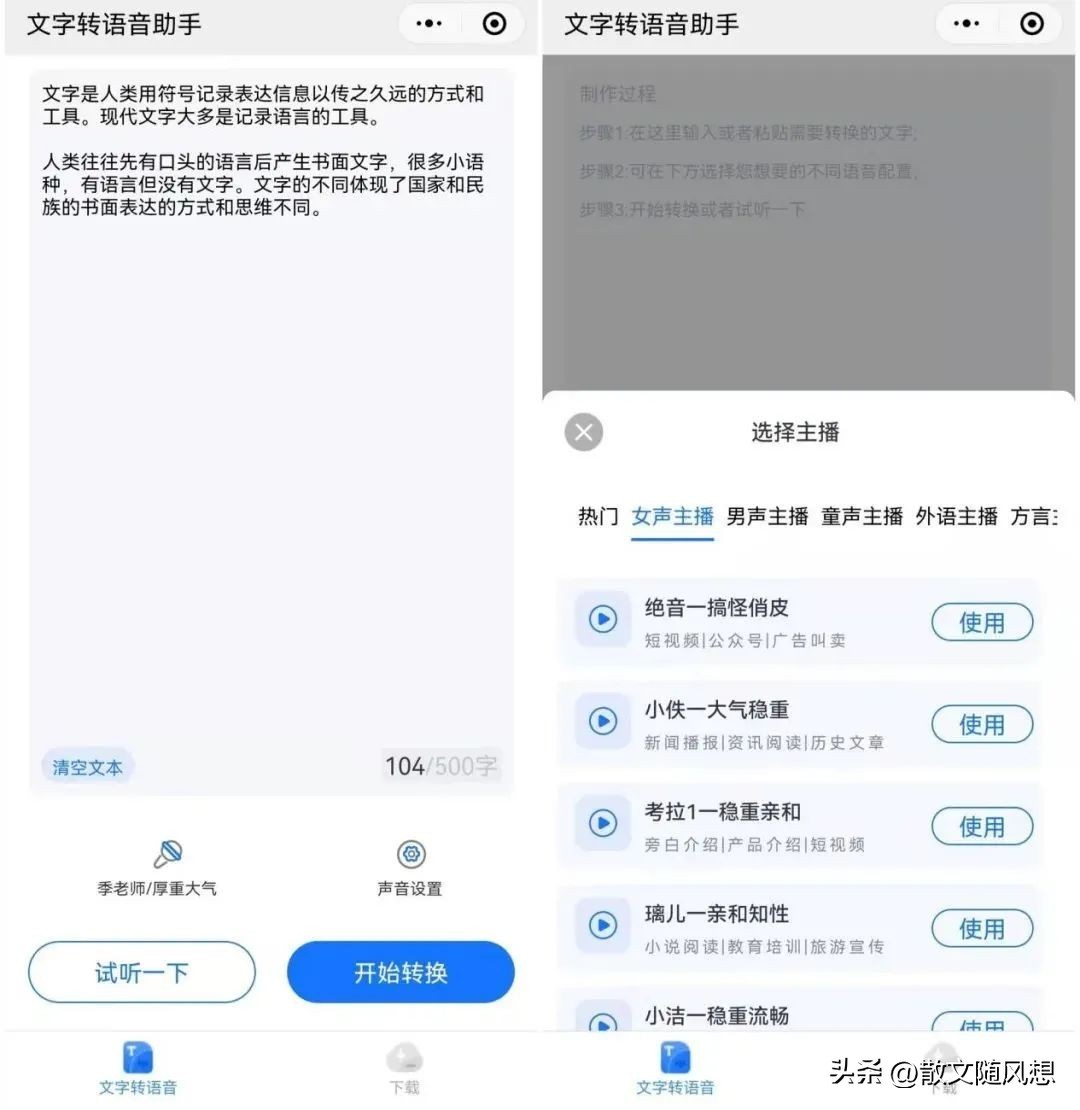Image resolution: width=1080 pixels, height=1110 pixels.
Task: Open the 季老师/厚重大气 voice selector
Action: pyautogui.click(x=157, y=868)
